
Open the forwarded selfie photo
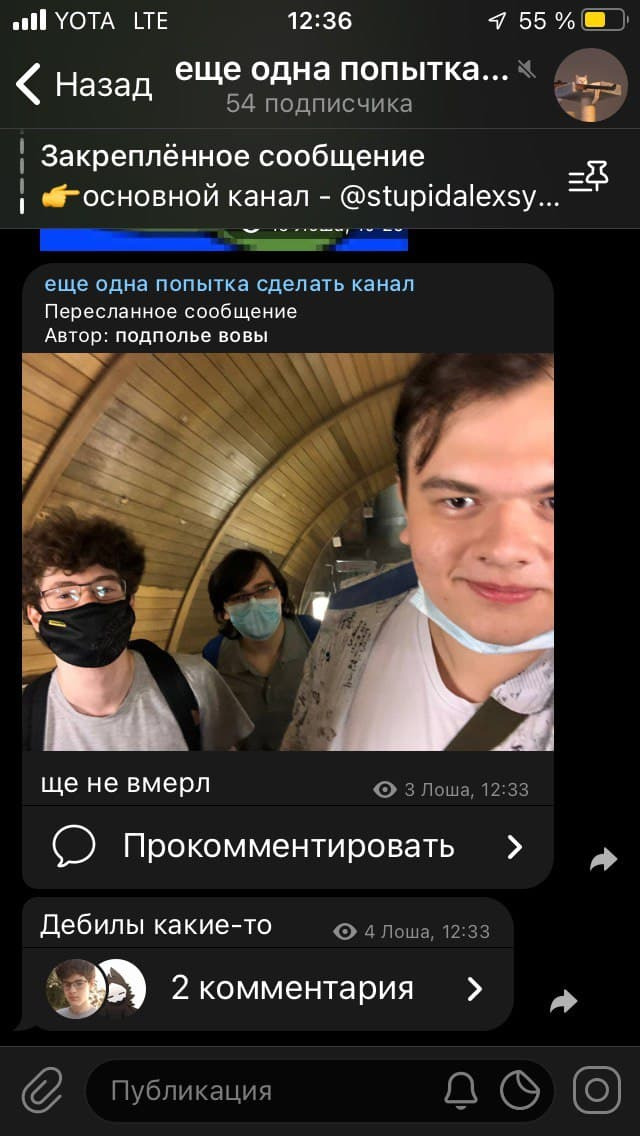pos(288,551)
